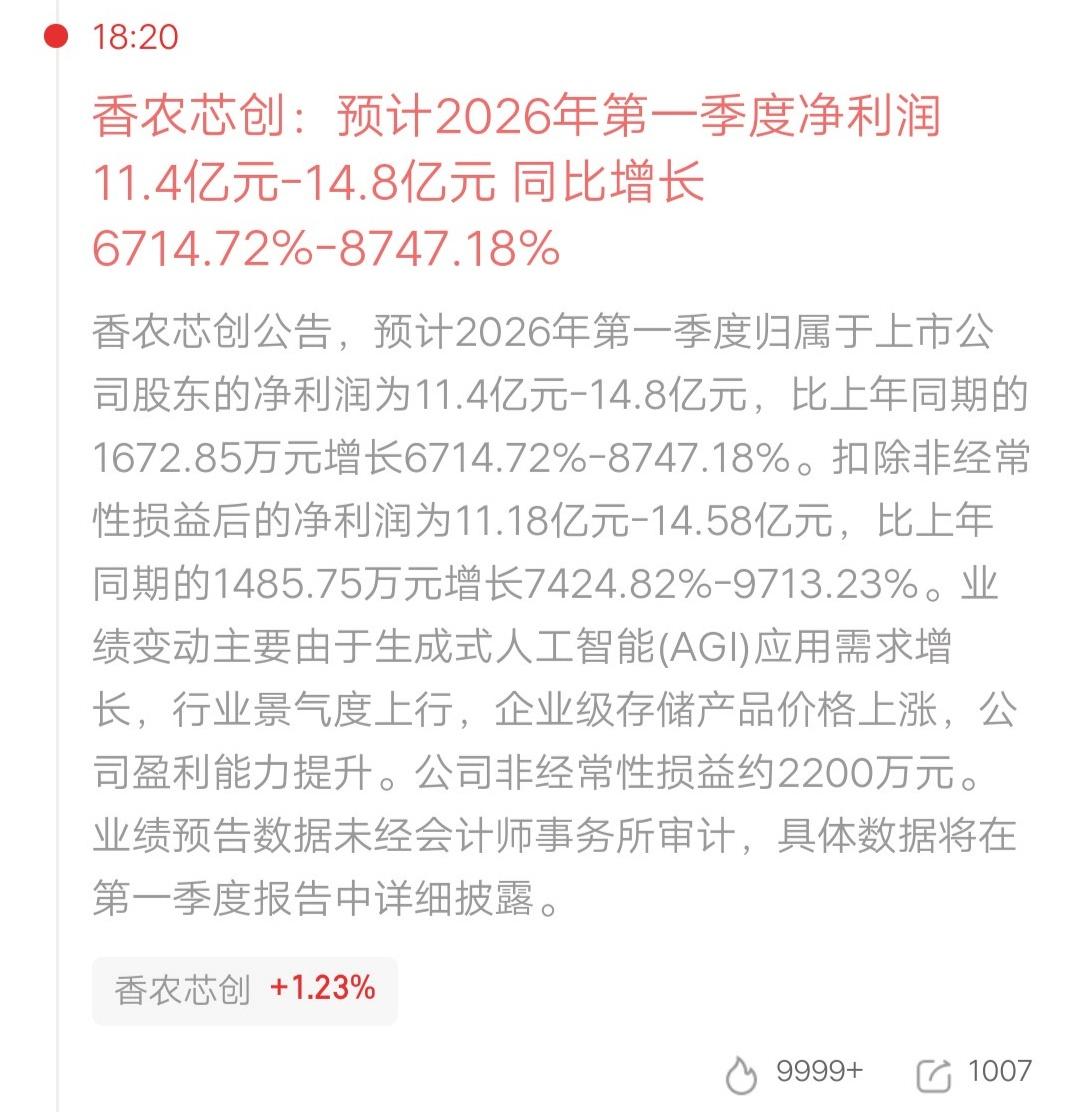Click the AGI mention in the article text
Viewport: 1078px width, 1112px height.
tap(688, 648)
